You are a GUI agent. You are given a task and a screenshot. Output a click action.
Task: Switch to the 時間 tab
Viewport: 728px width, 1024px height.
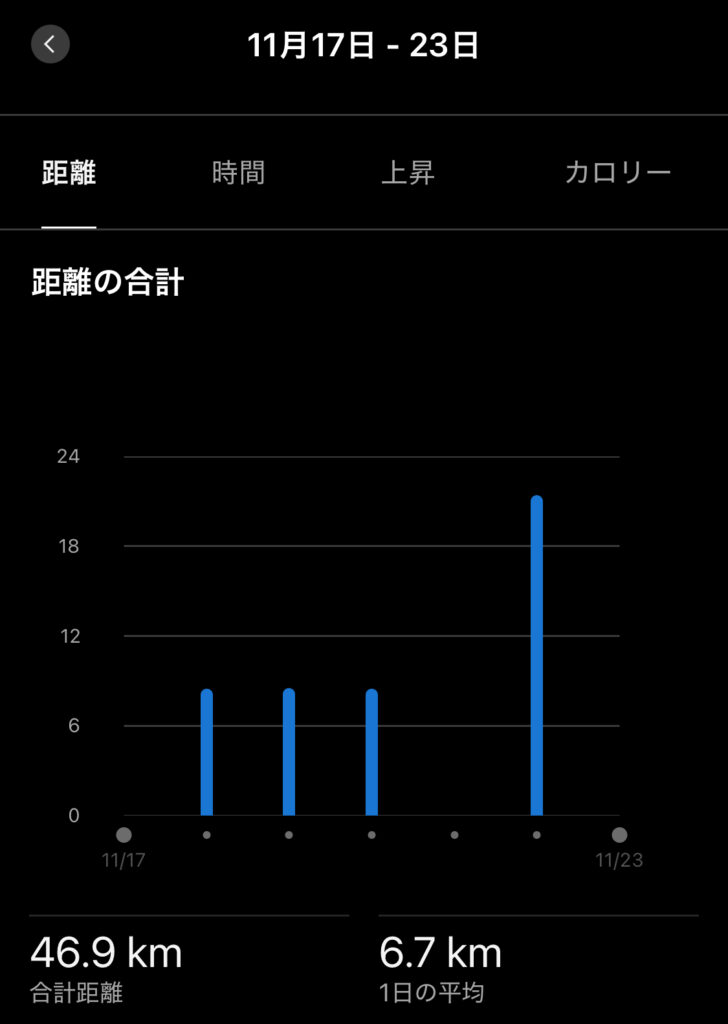[238, 173]
